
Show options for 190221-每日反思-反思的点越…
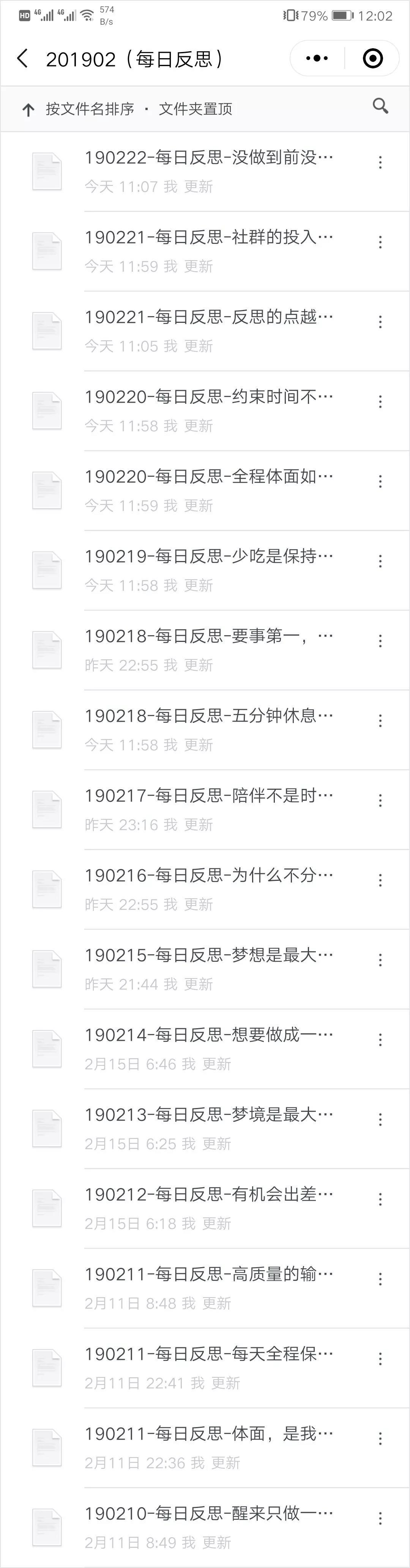tap(380, 322)
